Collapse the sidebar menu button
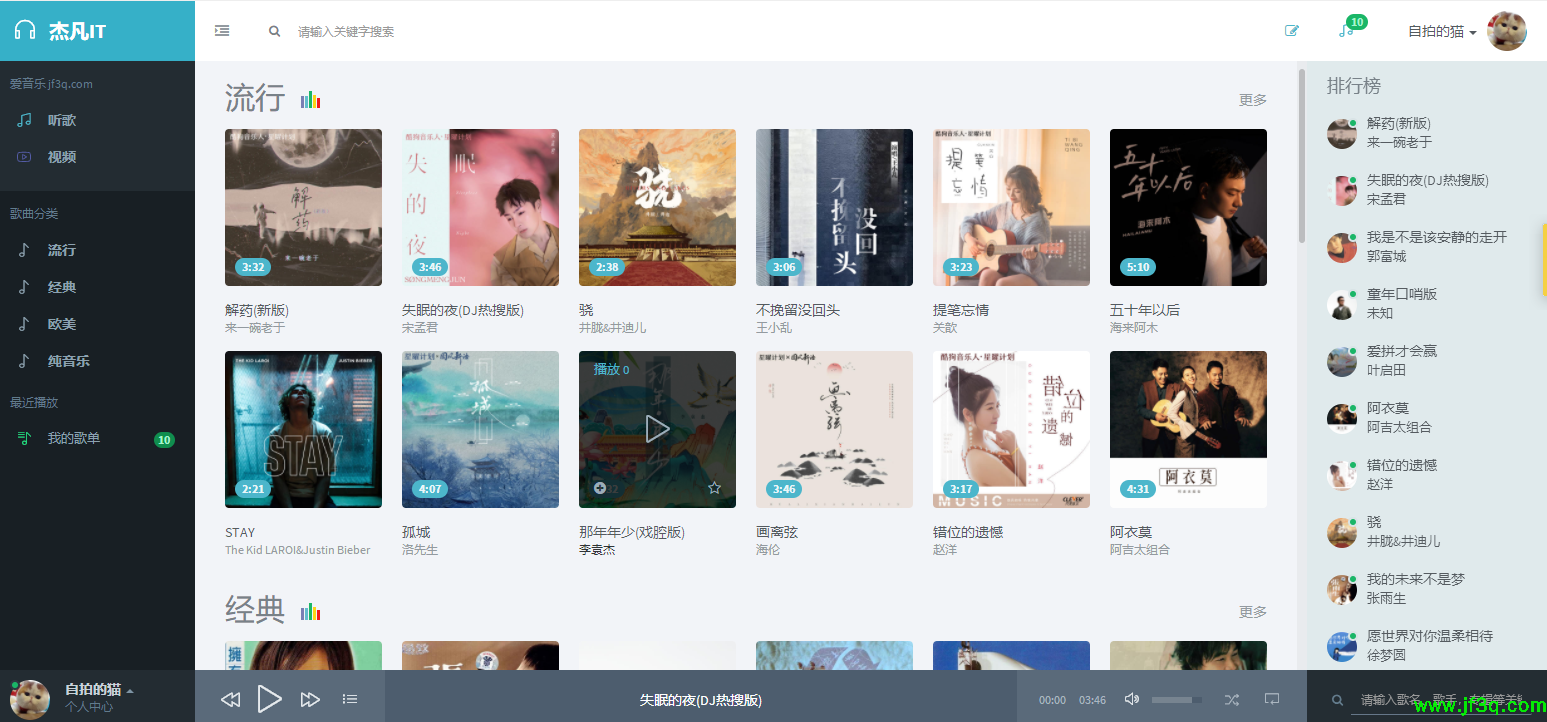The image size is (1547, 722). 222,31
